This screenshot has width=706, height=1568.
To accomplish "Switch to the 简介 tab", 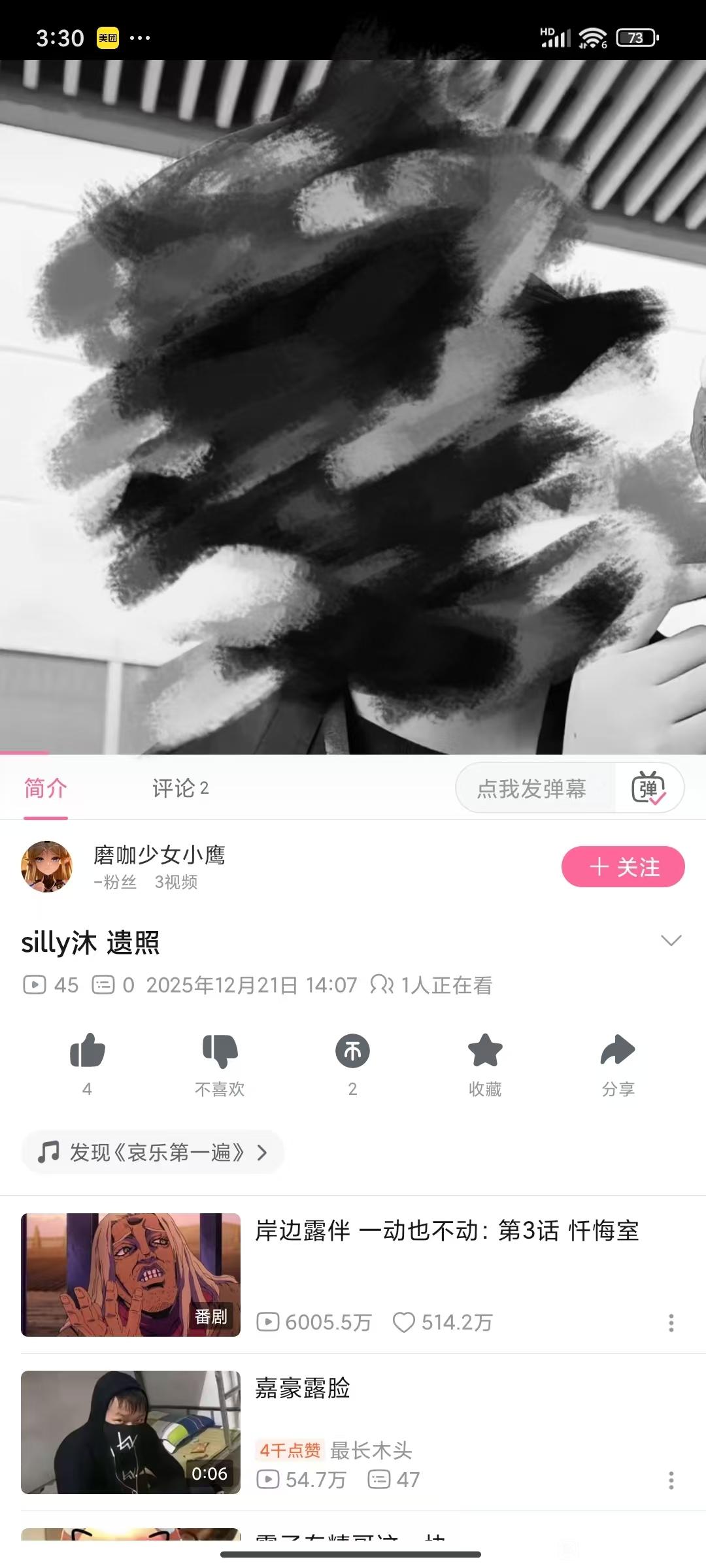I will pos(46,789).
